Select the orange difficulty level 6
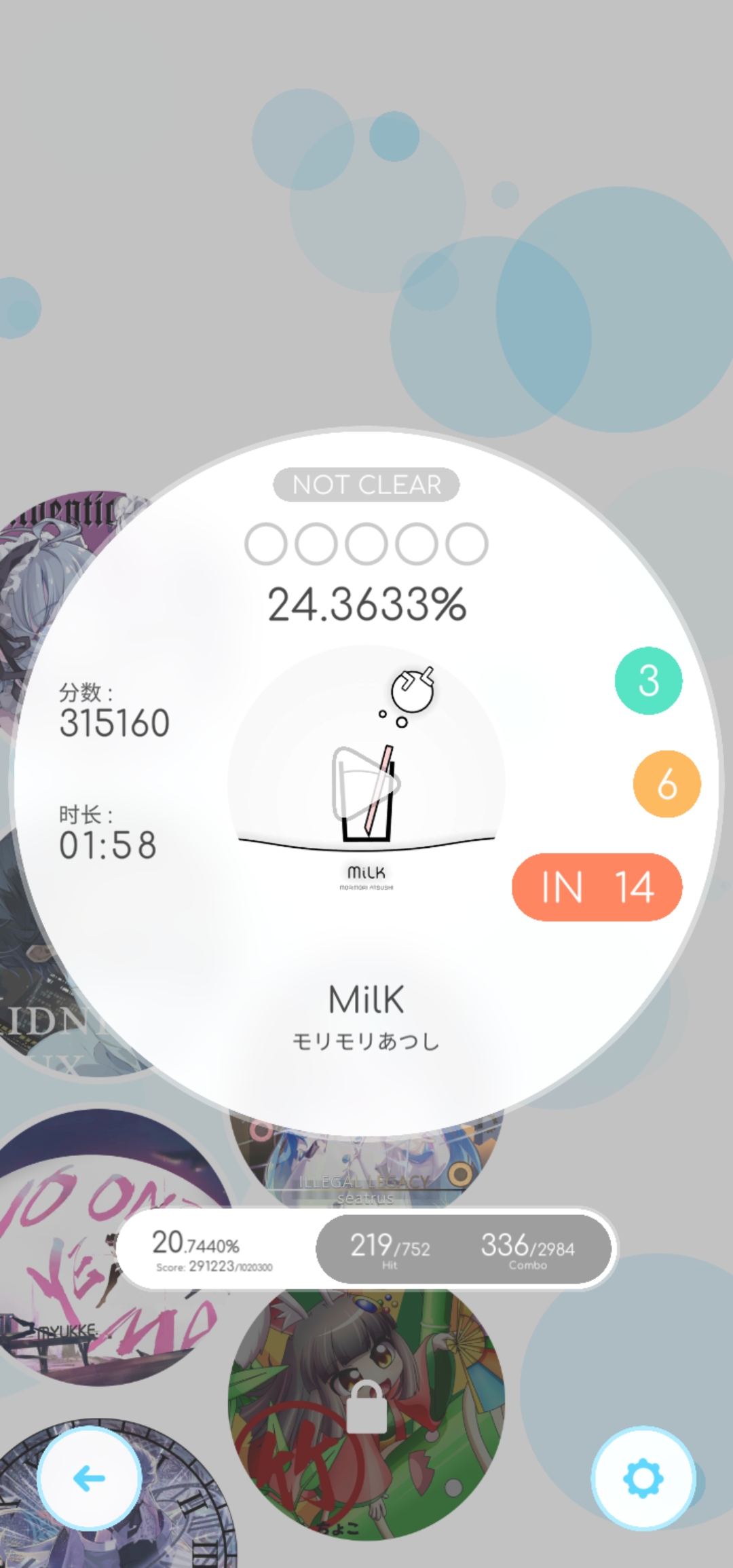The height and width of the screenshot is (1568, 733). click(666, 784)
